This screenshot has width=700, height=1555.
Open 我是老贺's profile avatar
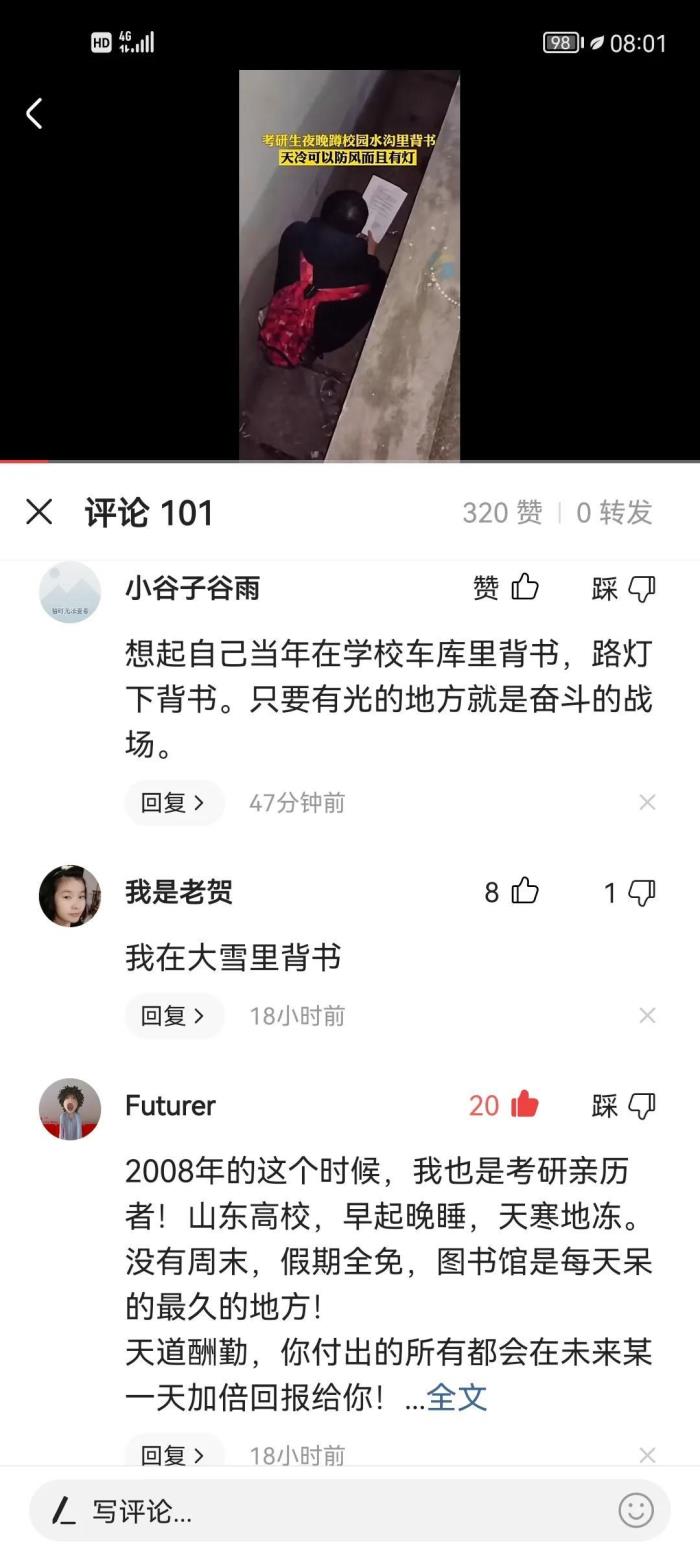[70, 896]
